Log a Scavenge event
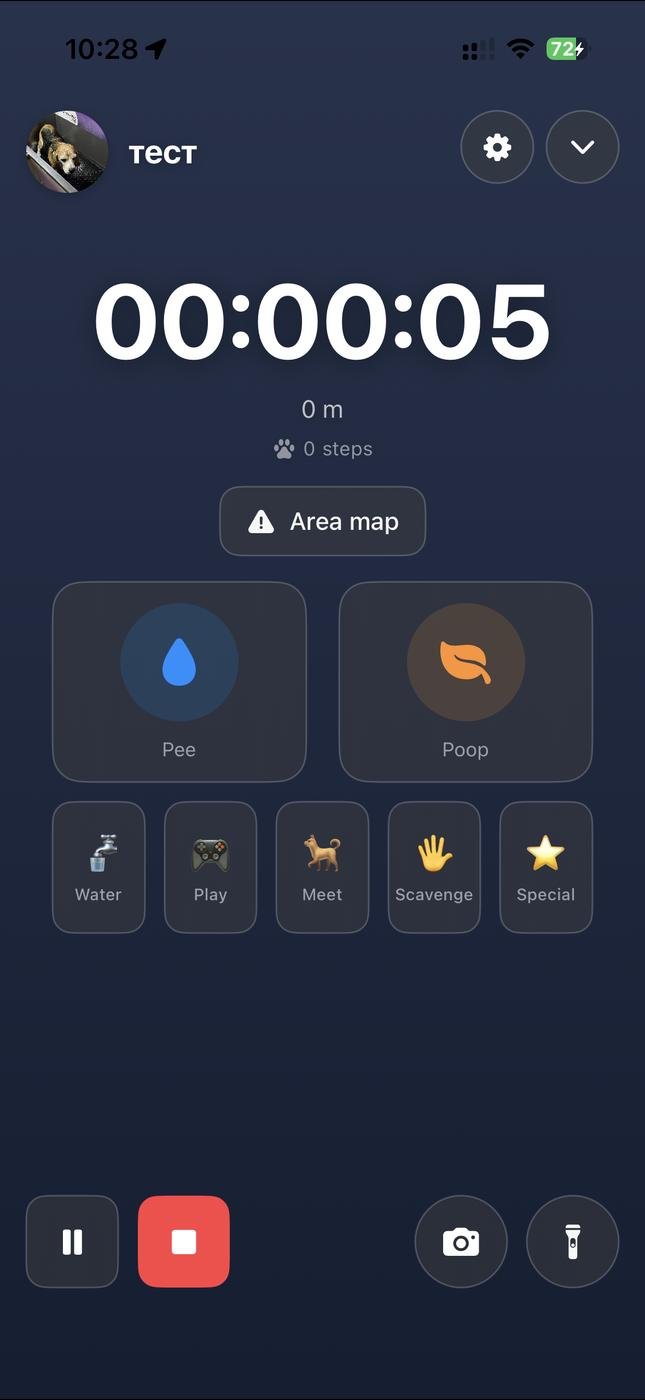The image size is (645, 1400). click(x=434, y=867)
